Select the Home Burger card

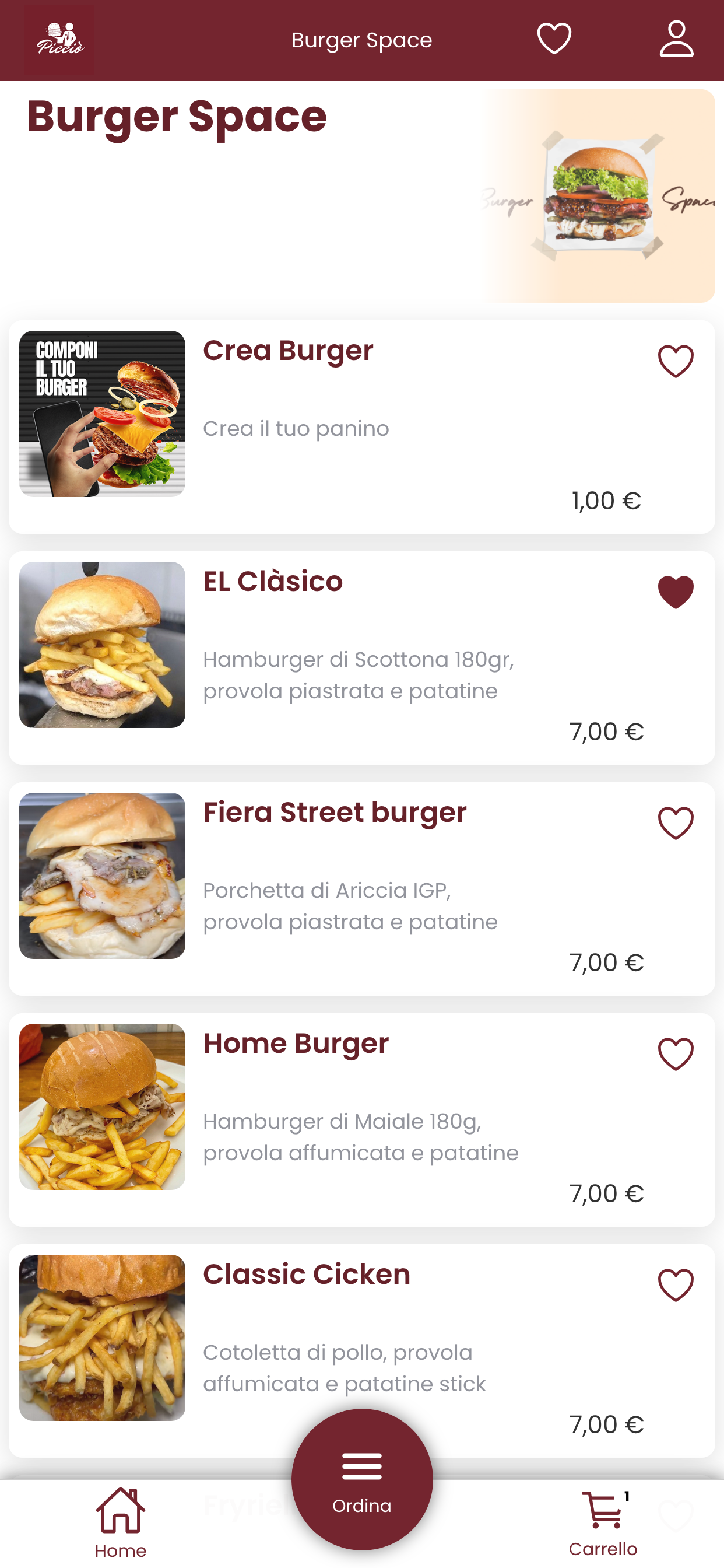tap(362, 1120)
